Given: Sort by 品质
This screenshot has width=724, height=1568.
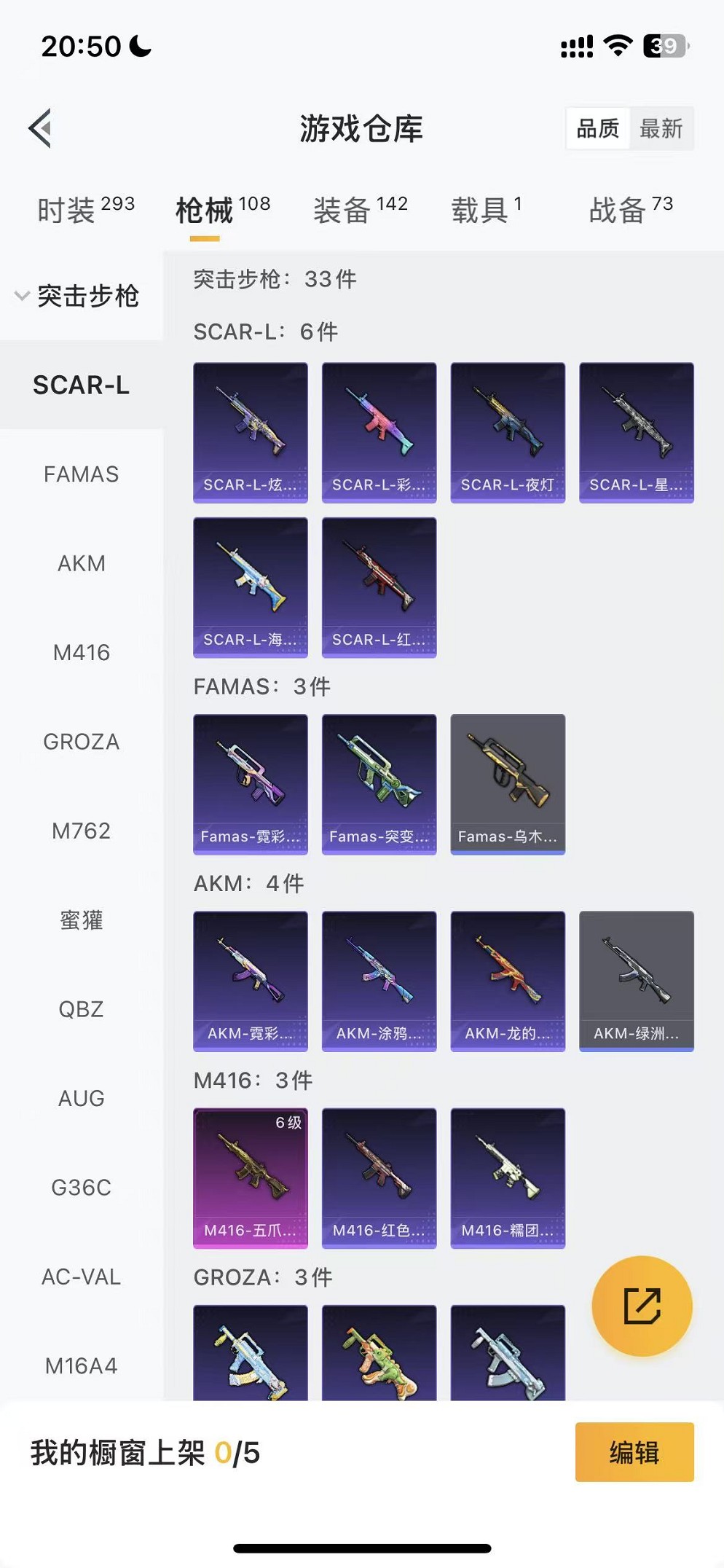Looking at the screenshot, I should tap(598, 129).
